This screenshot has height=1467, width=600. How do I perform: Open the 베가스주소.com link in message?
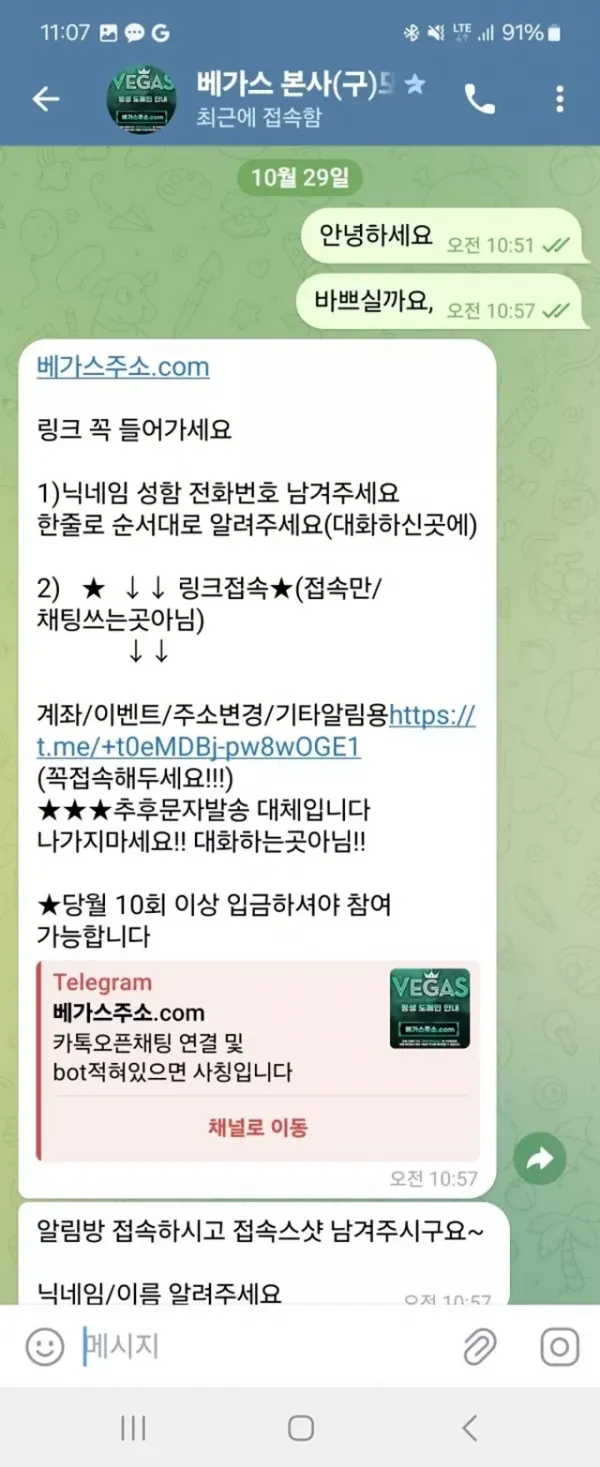click(123, 367)
